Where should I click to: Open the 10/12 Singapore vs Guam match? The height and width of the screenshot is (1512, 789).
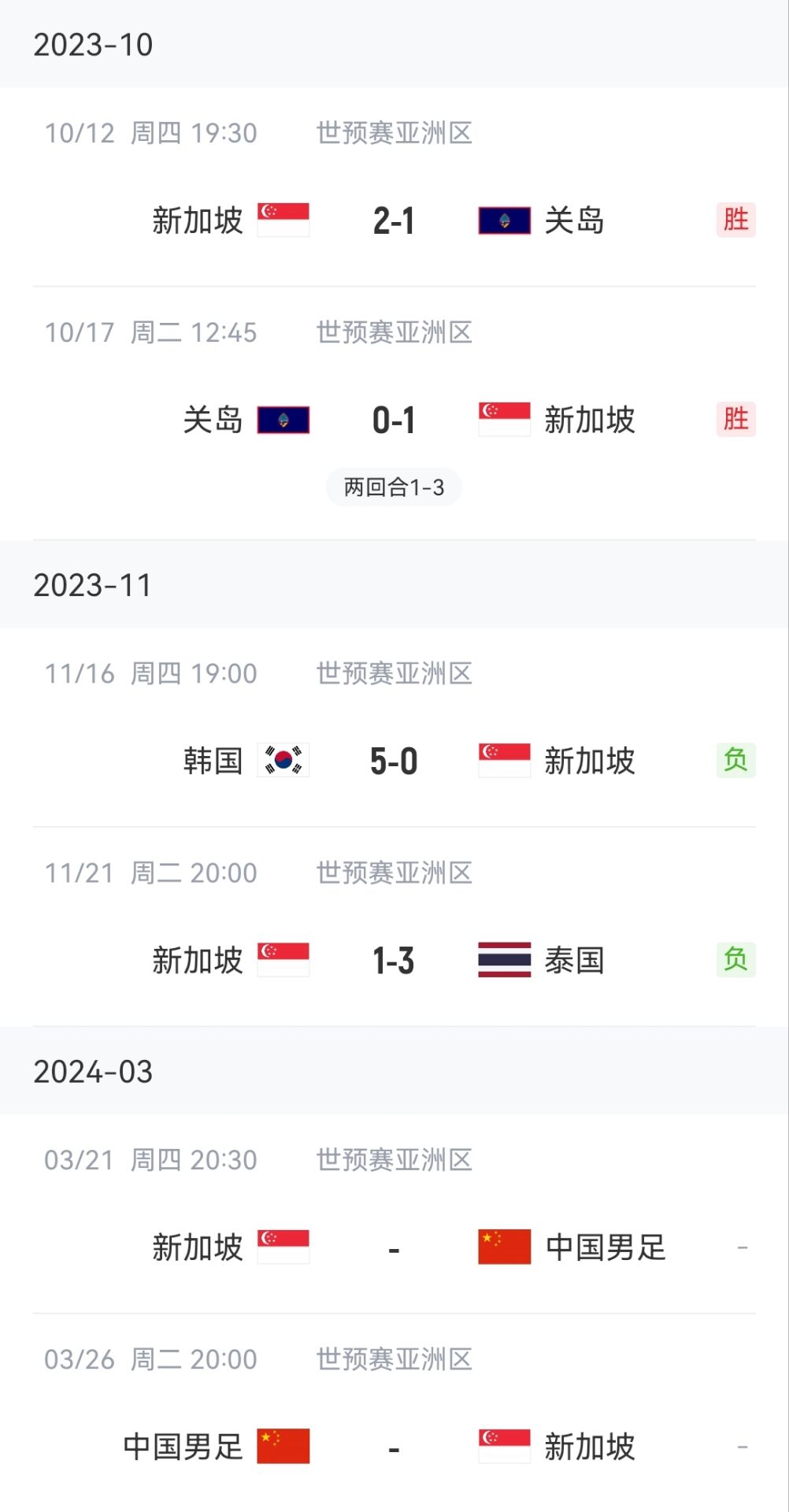(x=394, y=220)
